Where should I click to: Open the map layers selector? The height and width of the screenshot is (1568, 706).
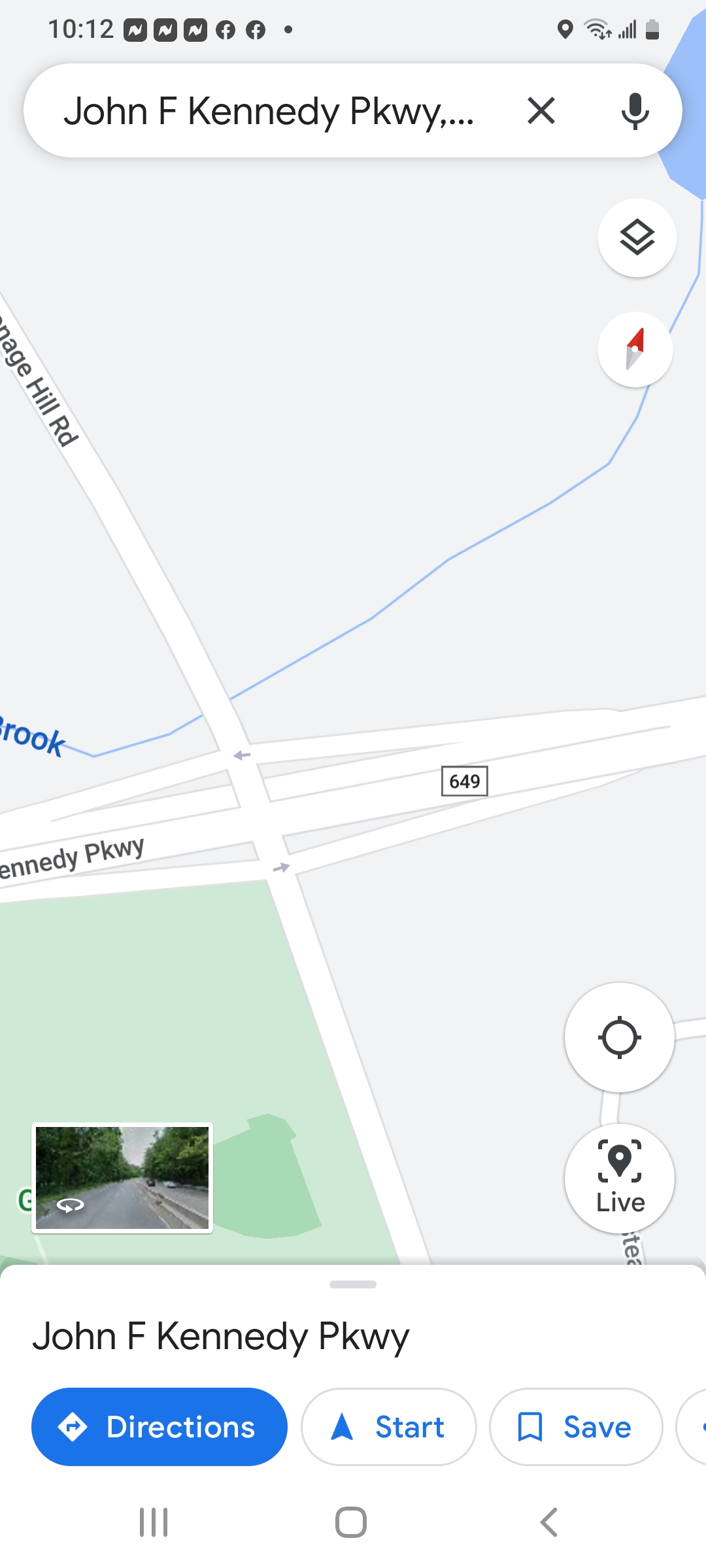point(637,238)
